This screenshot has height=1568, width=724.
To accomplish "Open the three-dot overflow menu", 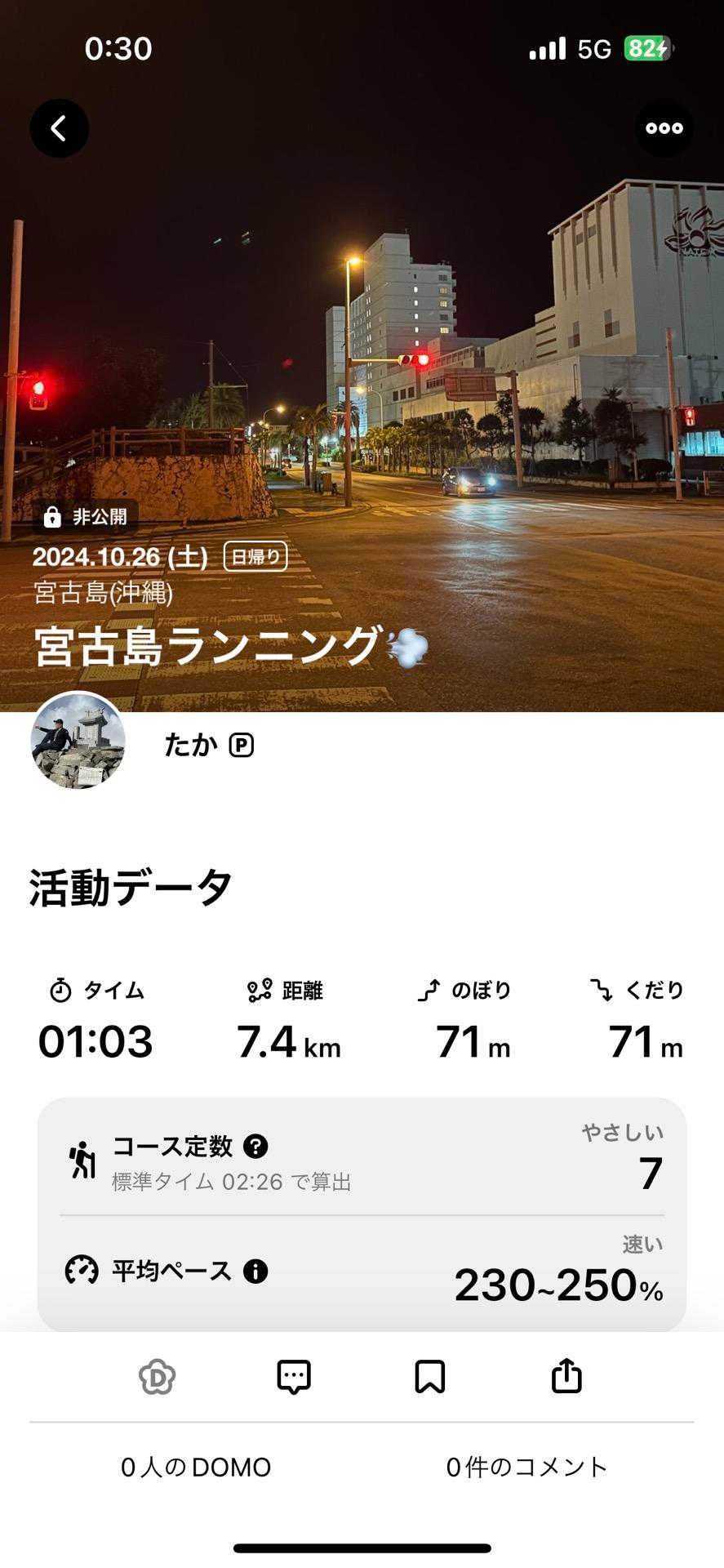I will tap(664, 128).
